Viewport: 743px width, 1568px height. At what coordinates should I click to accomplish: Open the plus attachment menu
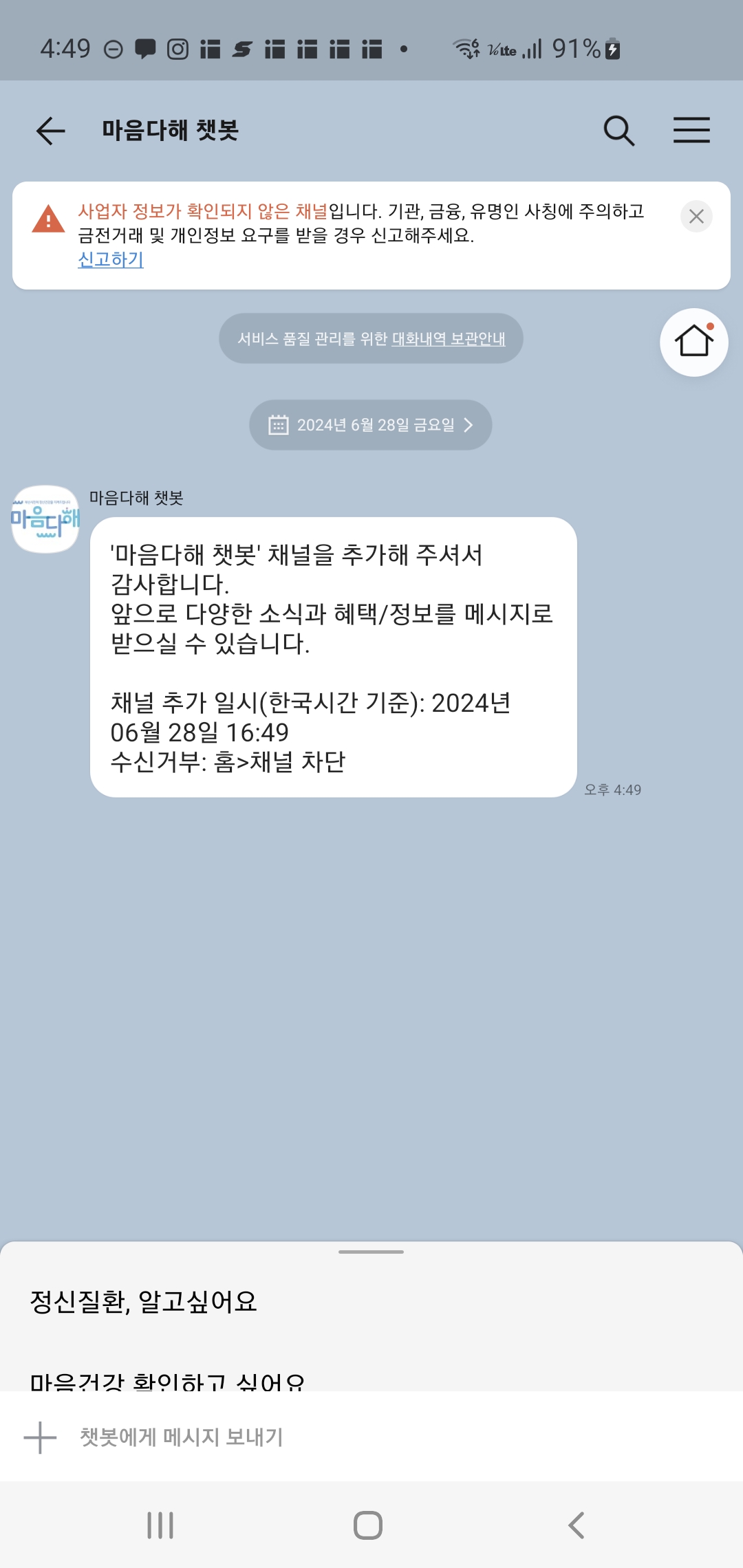coord(40,1437)
